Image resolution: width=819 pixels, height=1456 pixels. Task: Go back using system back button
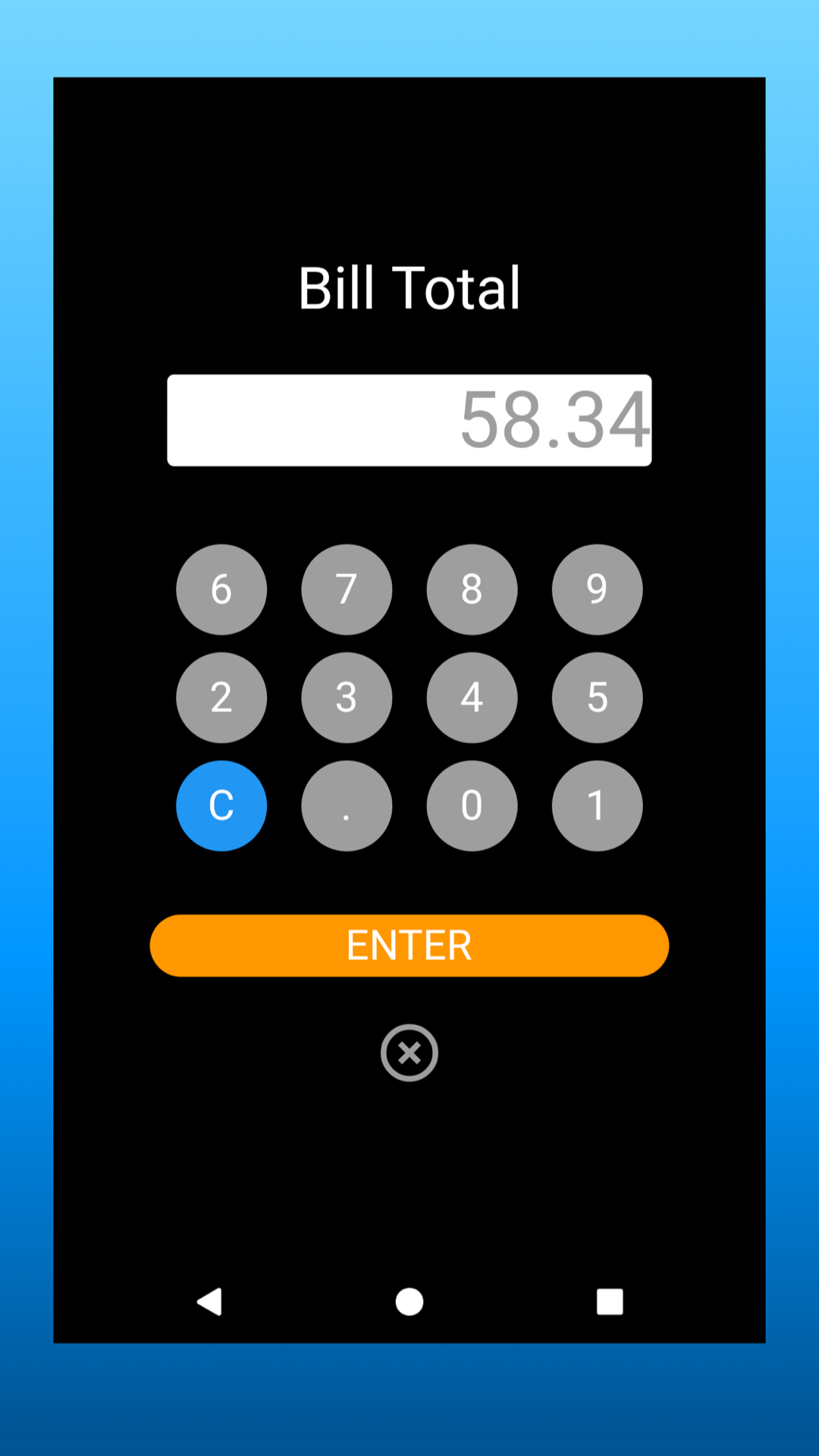tap(209, 1301)
